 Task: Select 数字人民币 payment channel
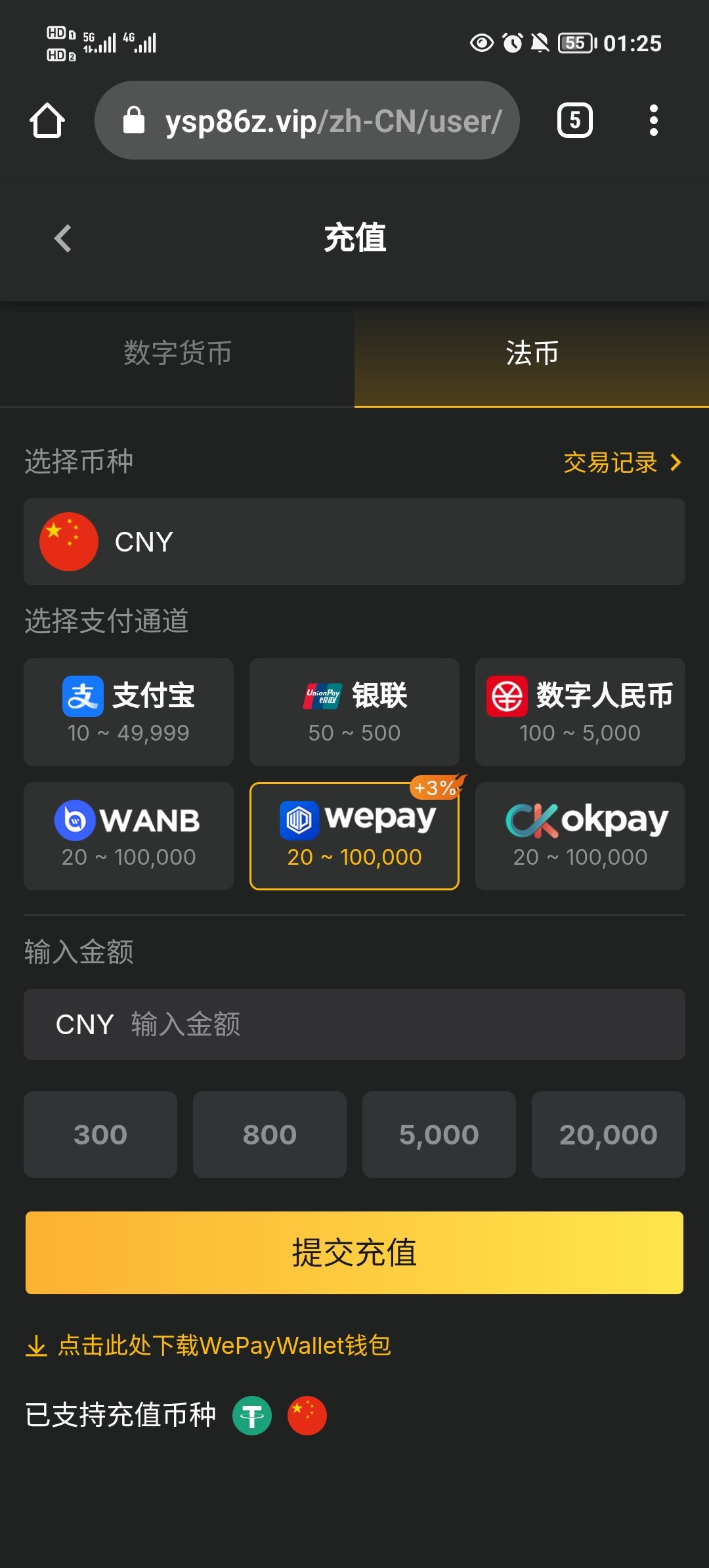[x=580, y=712]
